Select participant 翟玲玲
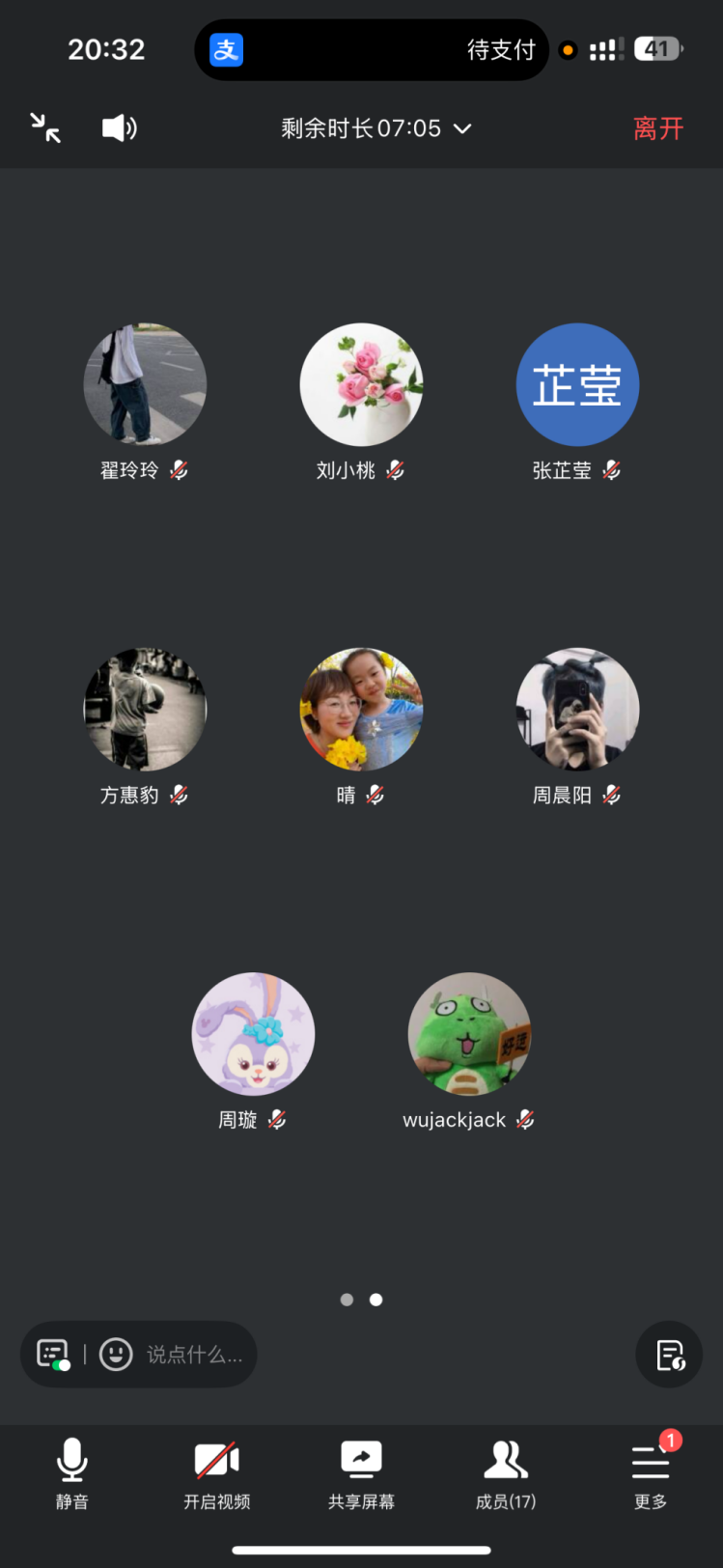 click(145, 384)
